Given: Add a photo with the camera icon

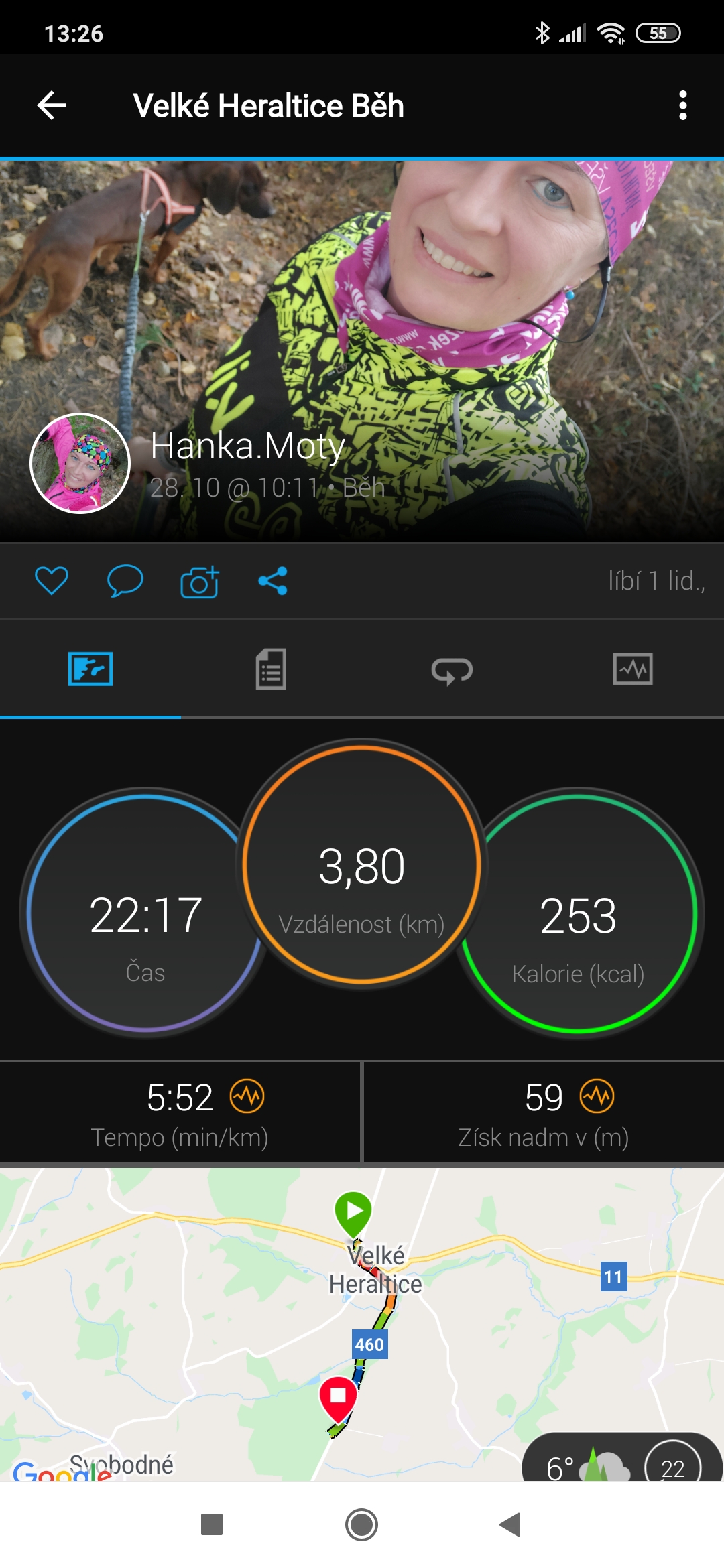Looking at the screenshot, I should click(x=199, y=581).
